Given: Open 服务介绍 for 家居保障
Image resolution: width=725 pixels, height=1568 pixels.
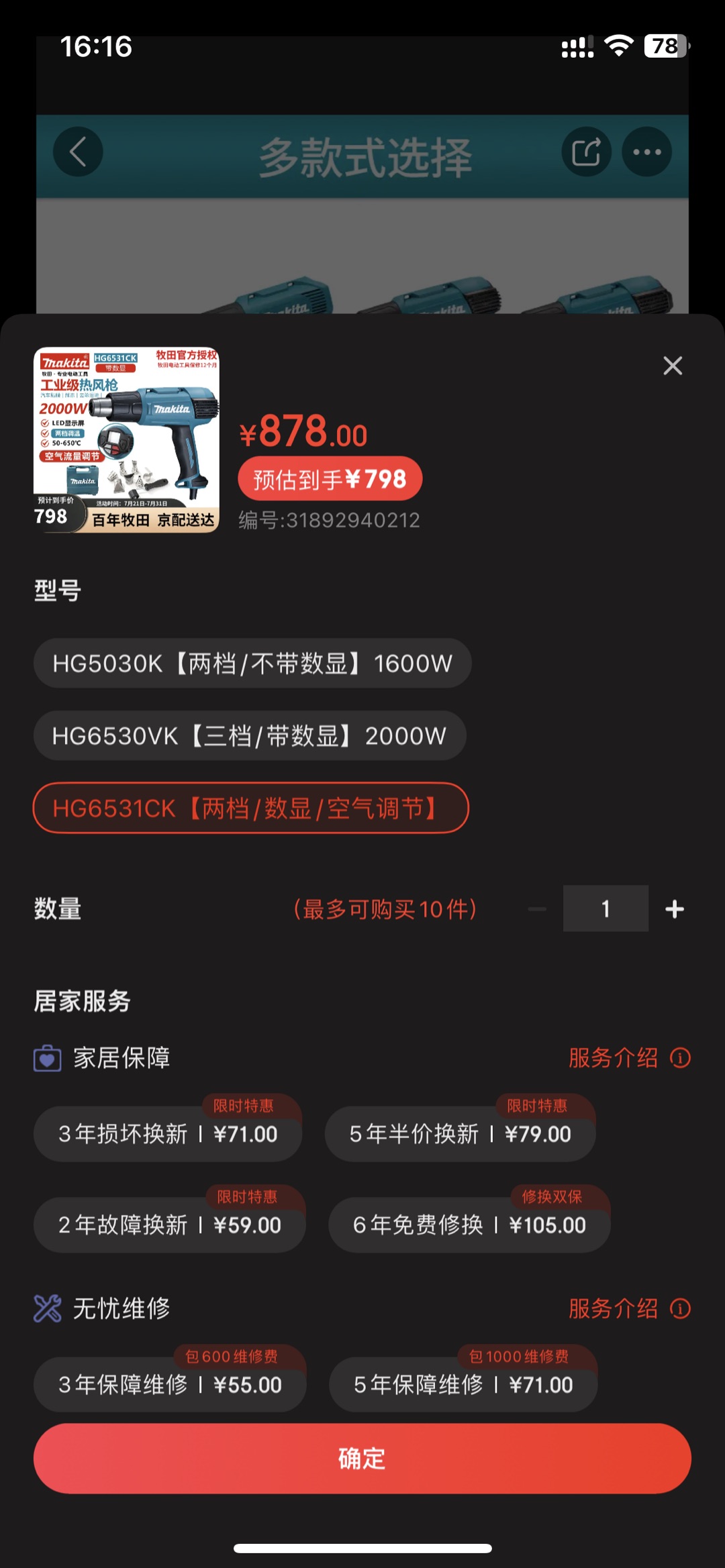Looking at the screenshot, I should tap(629, 1058).
